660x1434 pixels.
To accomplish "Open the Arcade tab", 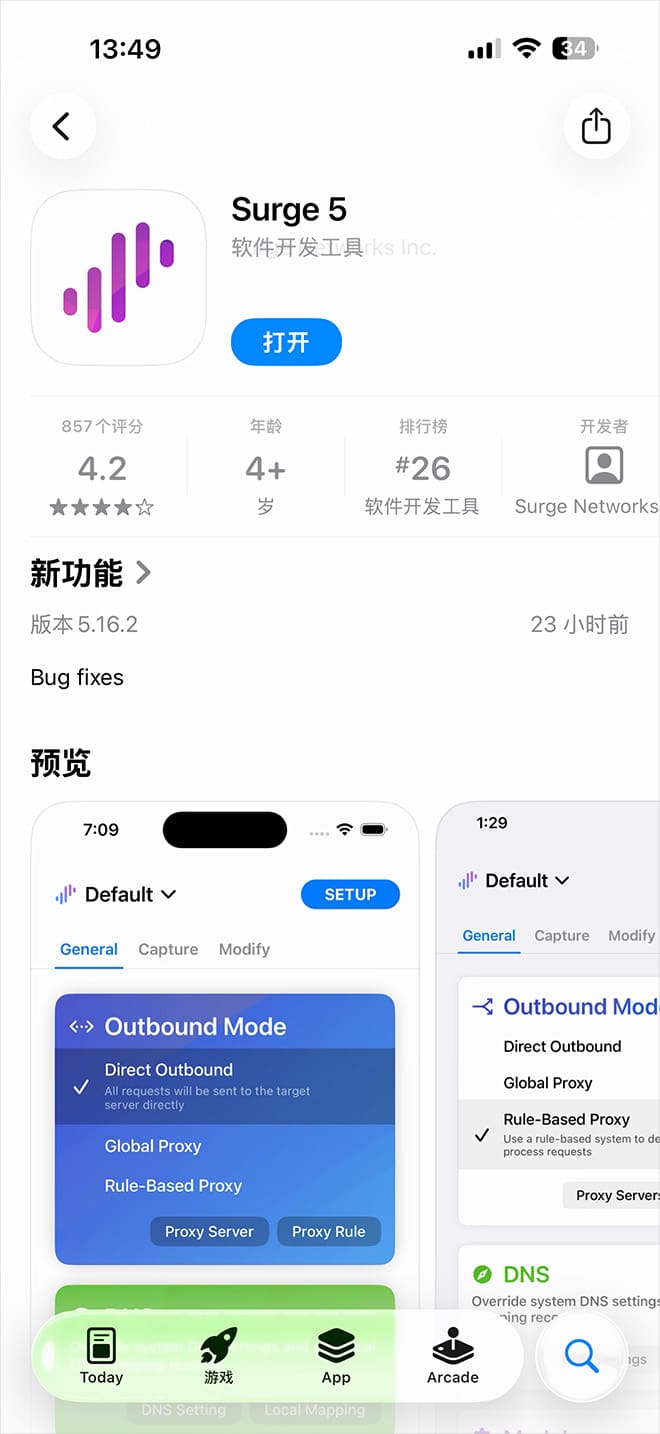I will (x=453, y=1357).
